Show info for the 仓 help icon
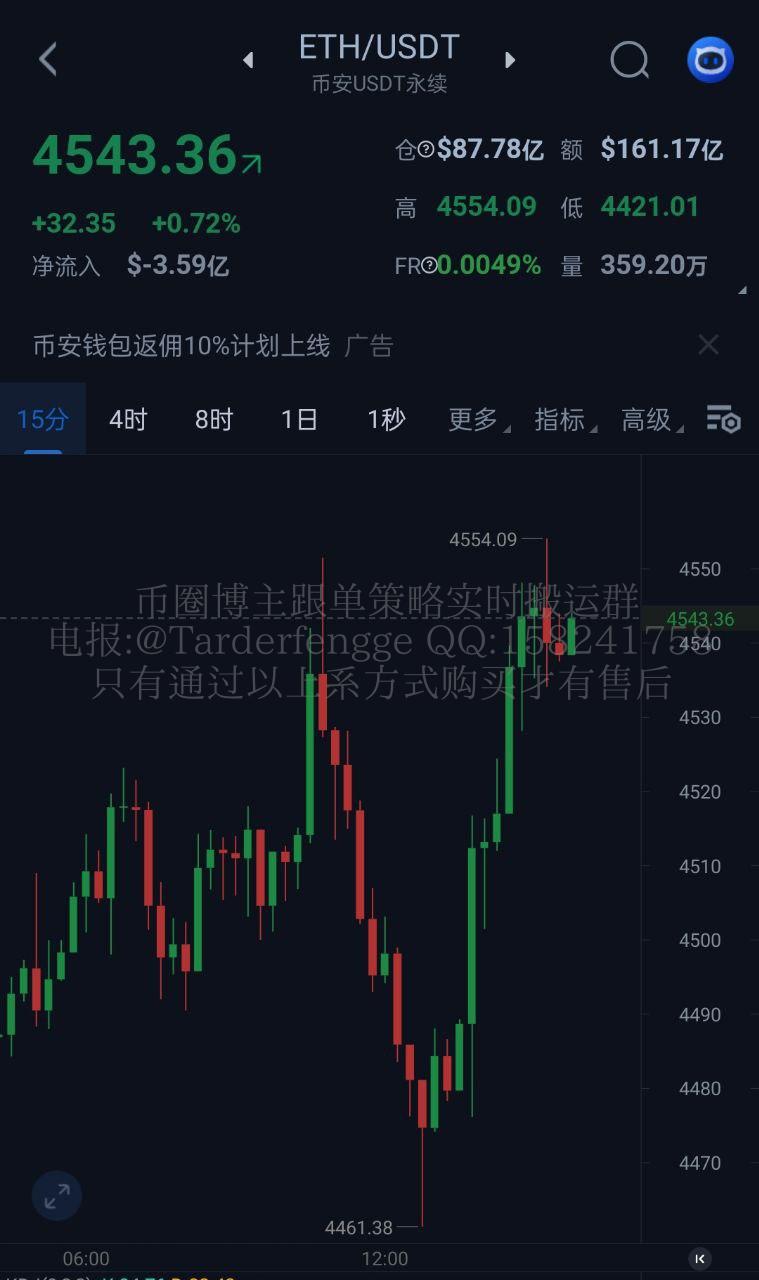Image resolution: width=759 pixels, height=1280 pixels. (x=426, y=150)
